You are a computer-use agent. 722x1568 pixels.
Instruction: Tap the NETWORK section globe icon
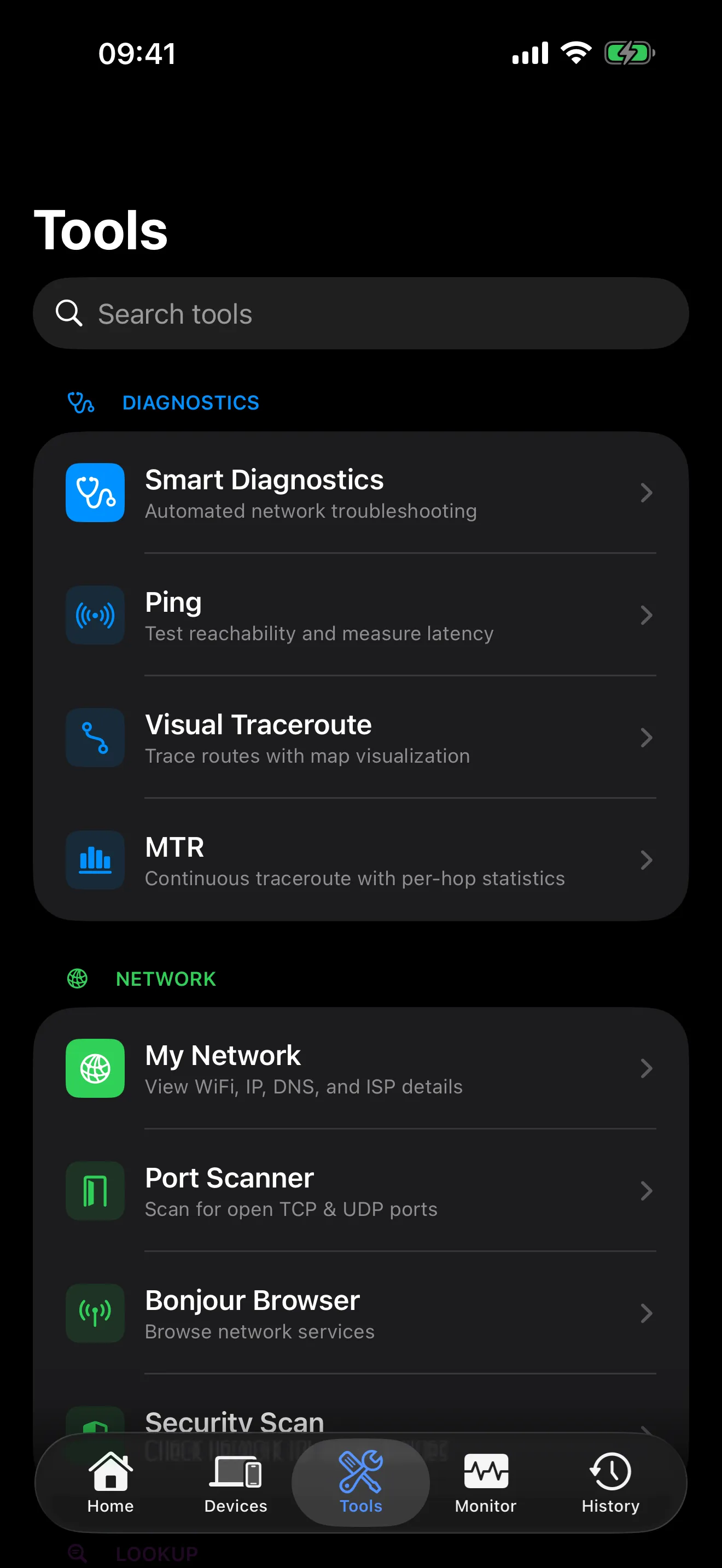click(77, 978)
